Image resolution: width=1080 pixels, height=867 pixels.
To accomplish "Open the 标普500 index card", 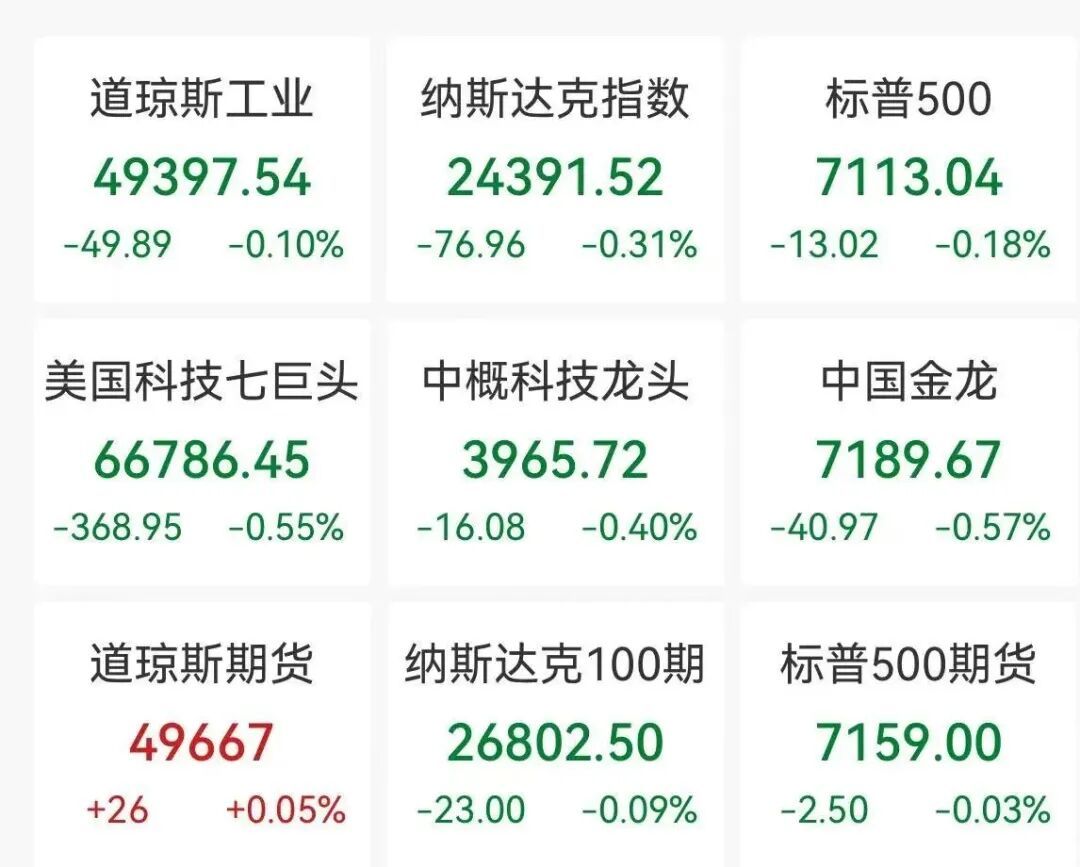I will point(909,172).
